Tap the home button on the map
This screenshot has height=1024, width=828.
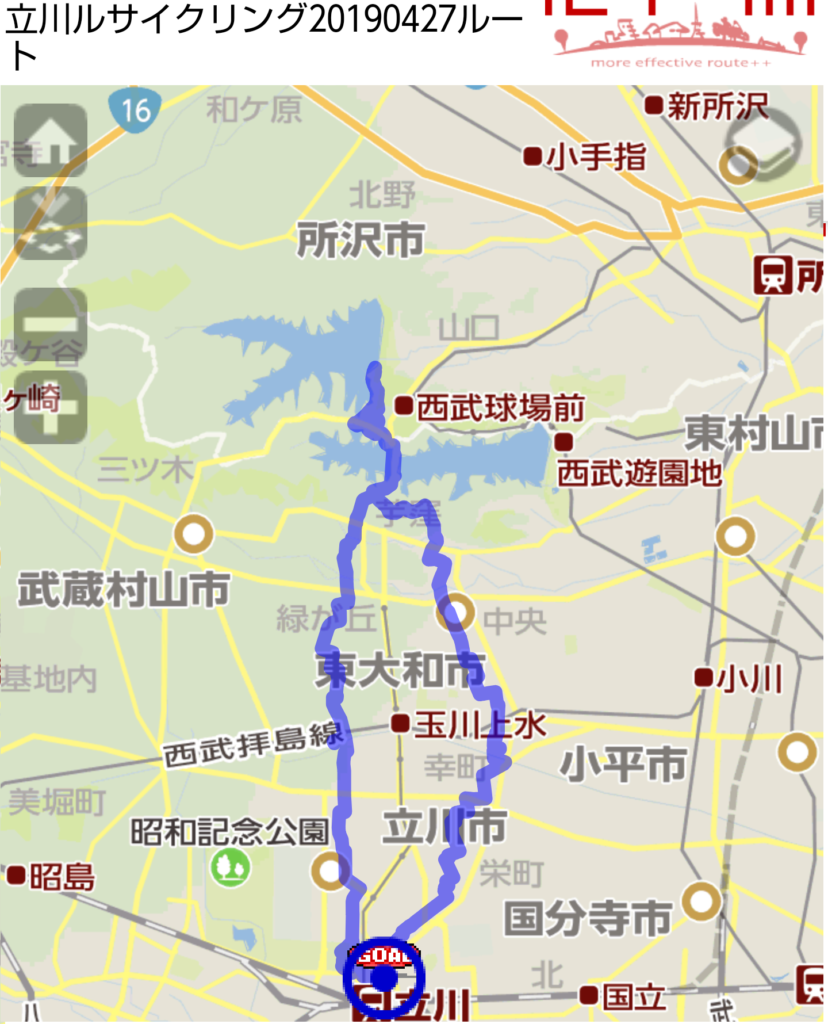pos(50,140)
